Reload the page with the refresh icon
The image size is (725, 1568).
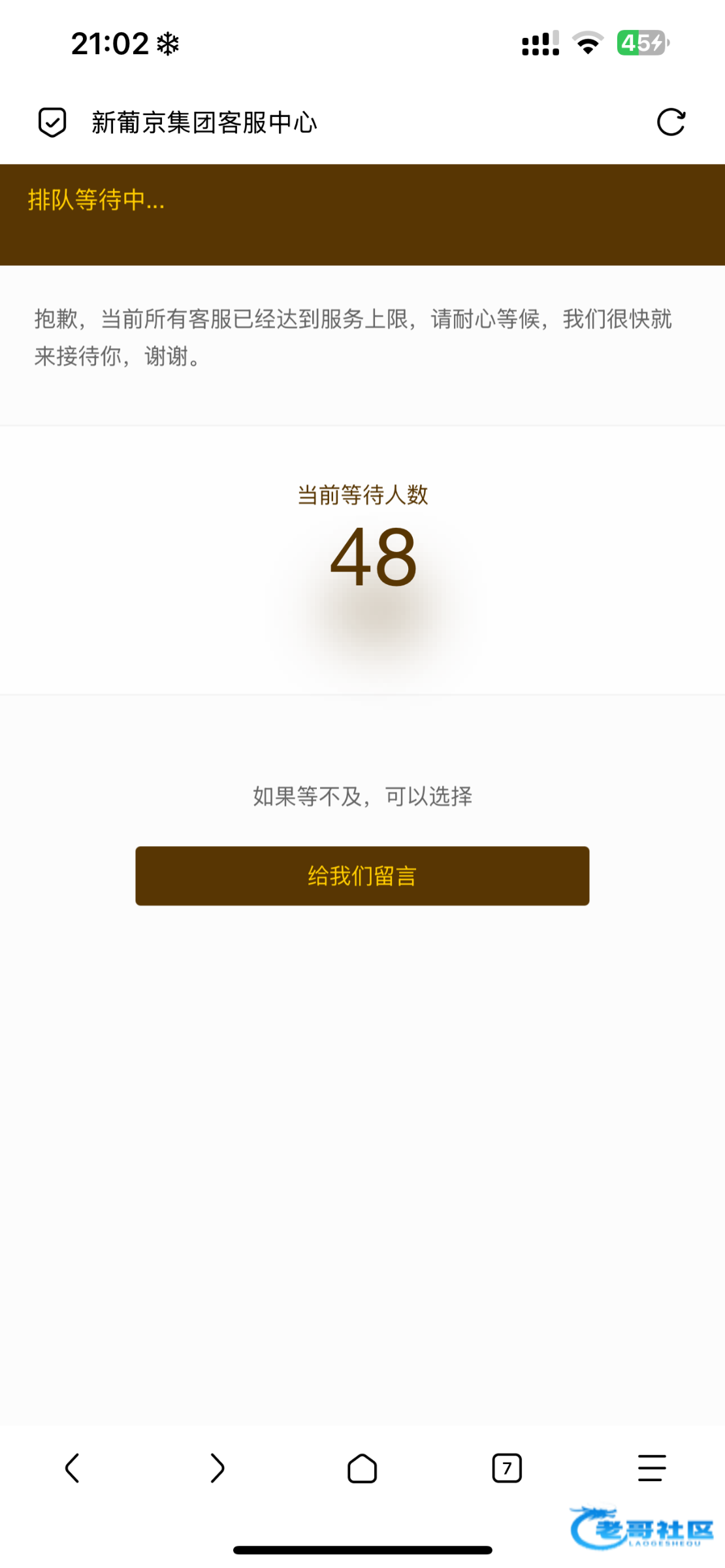point(670,122)
